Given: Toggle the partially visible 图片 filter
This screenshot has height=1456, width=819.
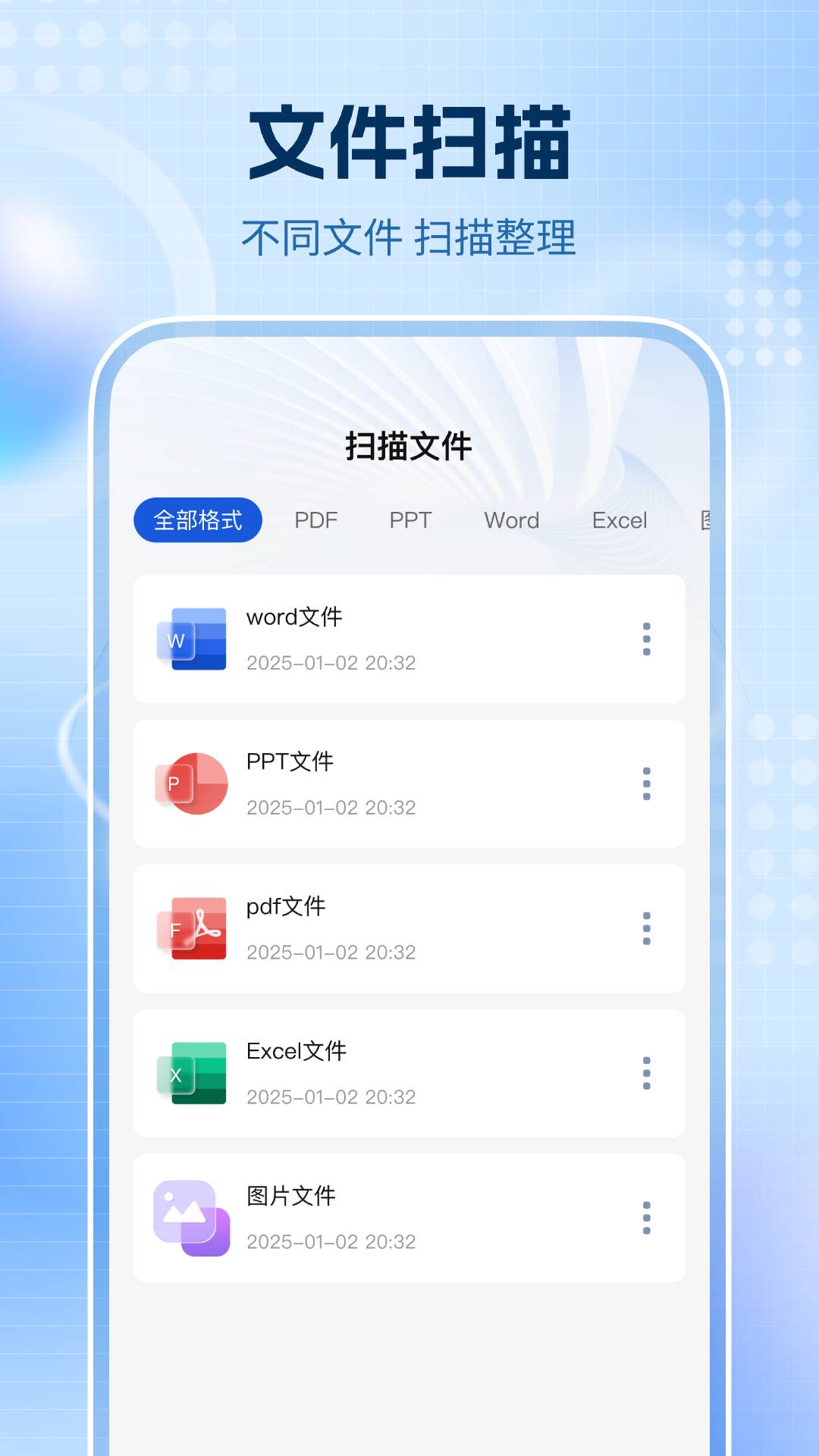Looking at the screenshot, I should [705, 519].
